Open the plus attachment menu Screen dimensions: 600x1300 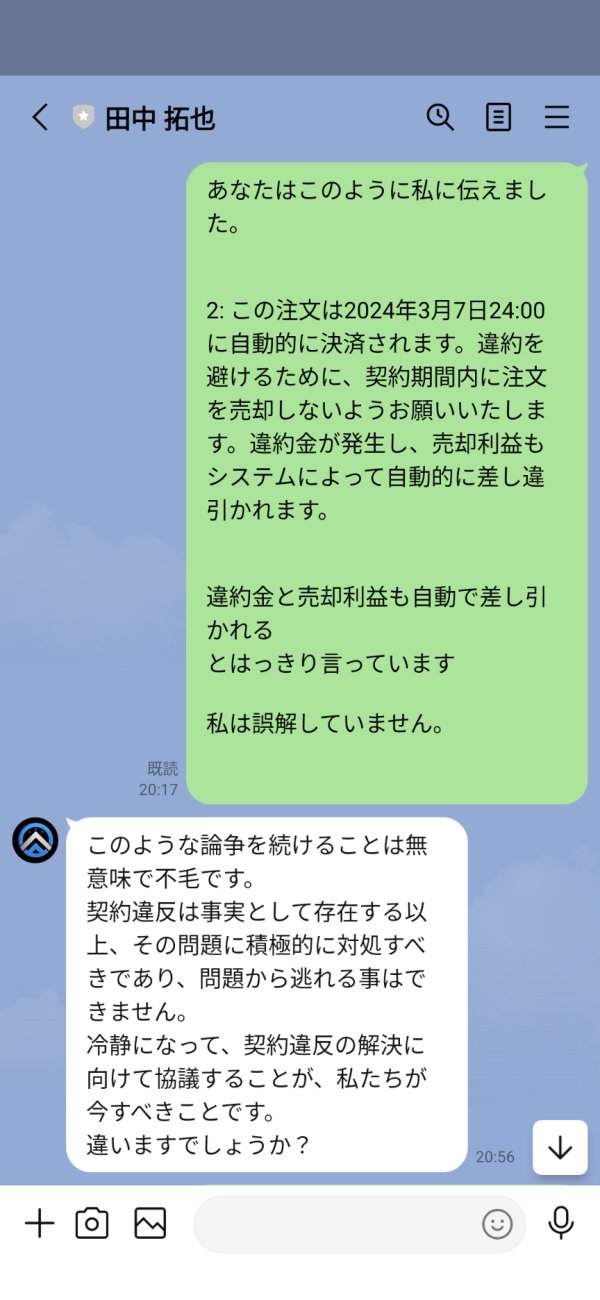pyautogui.click(x=39, y=1223)
